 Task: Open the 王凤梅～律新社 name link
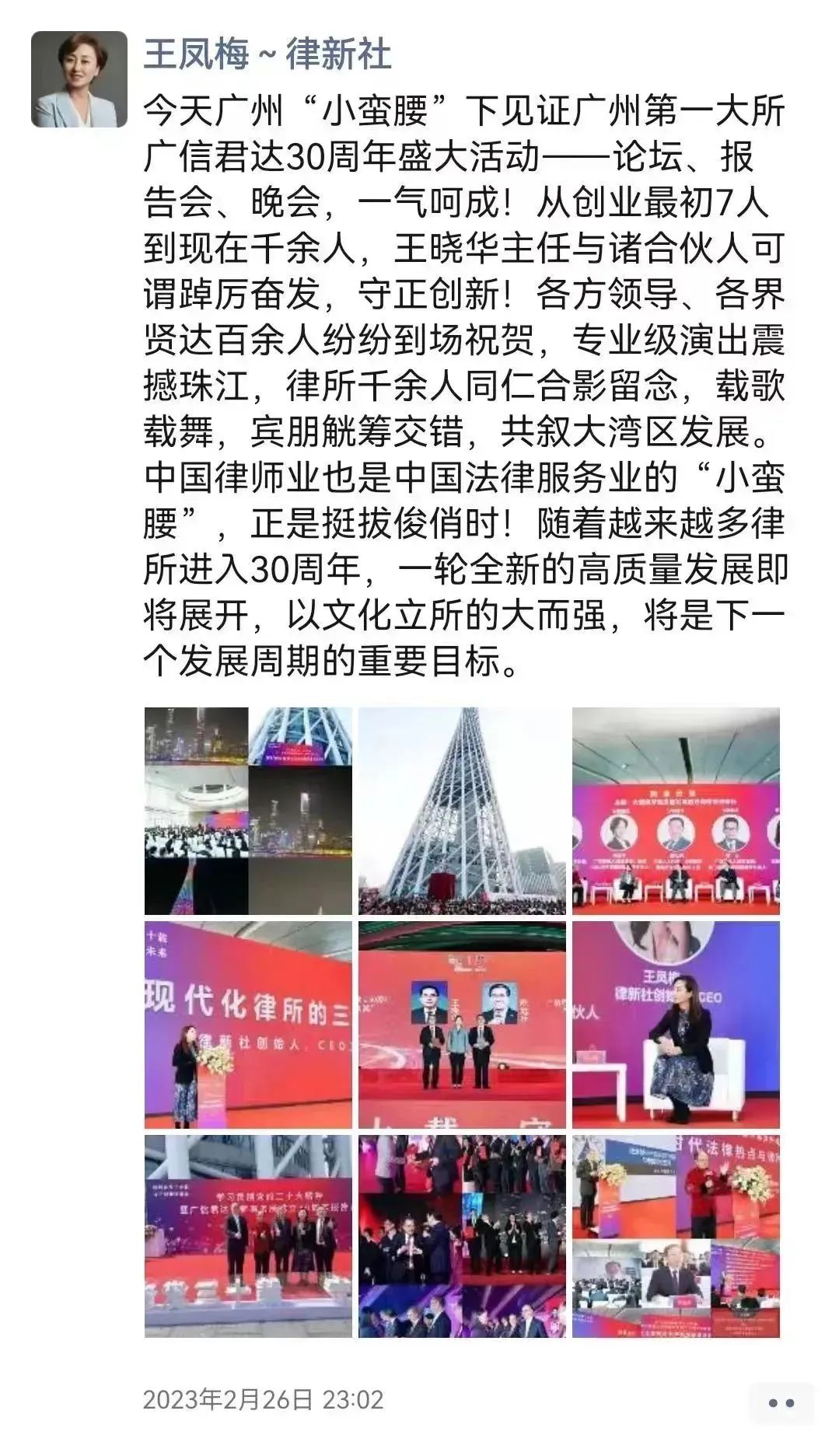267,54
